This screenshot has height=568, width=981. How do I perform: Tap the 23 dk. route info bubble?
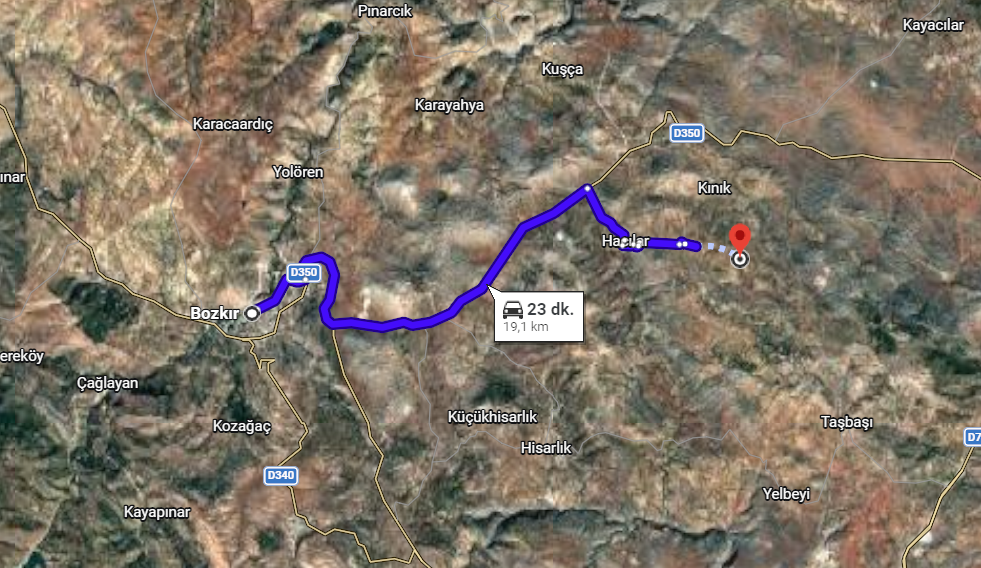(538, 316)
